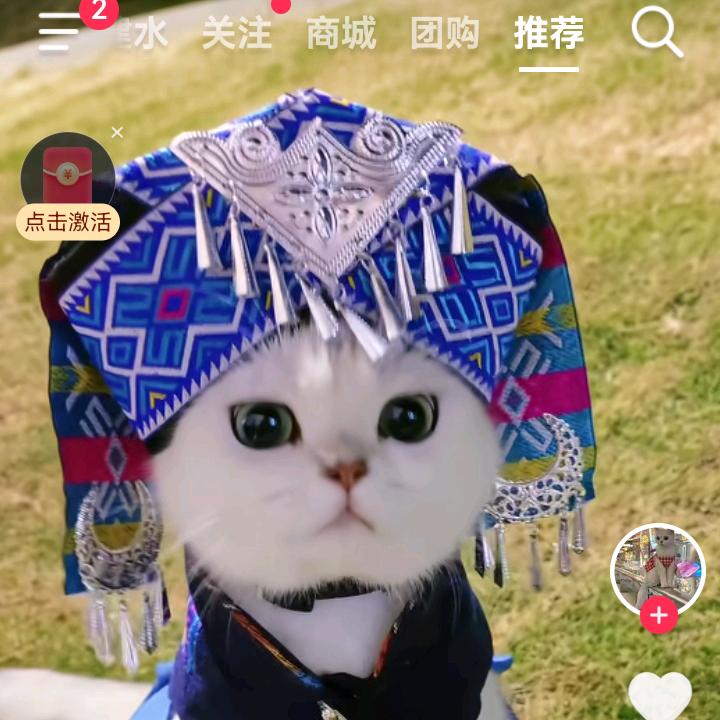The height and width of the screenshot is (720, 720).
Task: Switch to the 团购 tab
Action: tap(445, 33)
